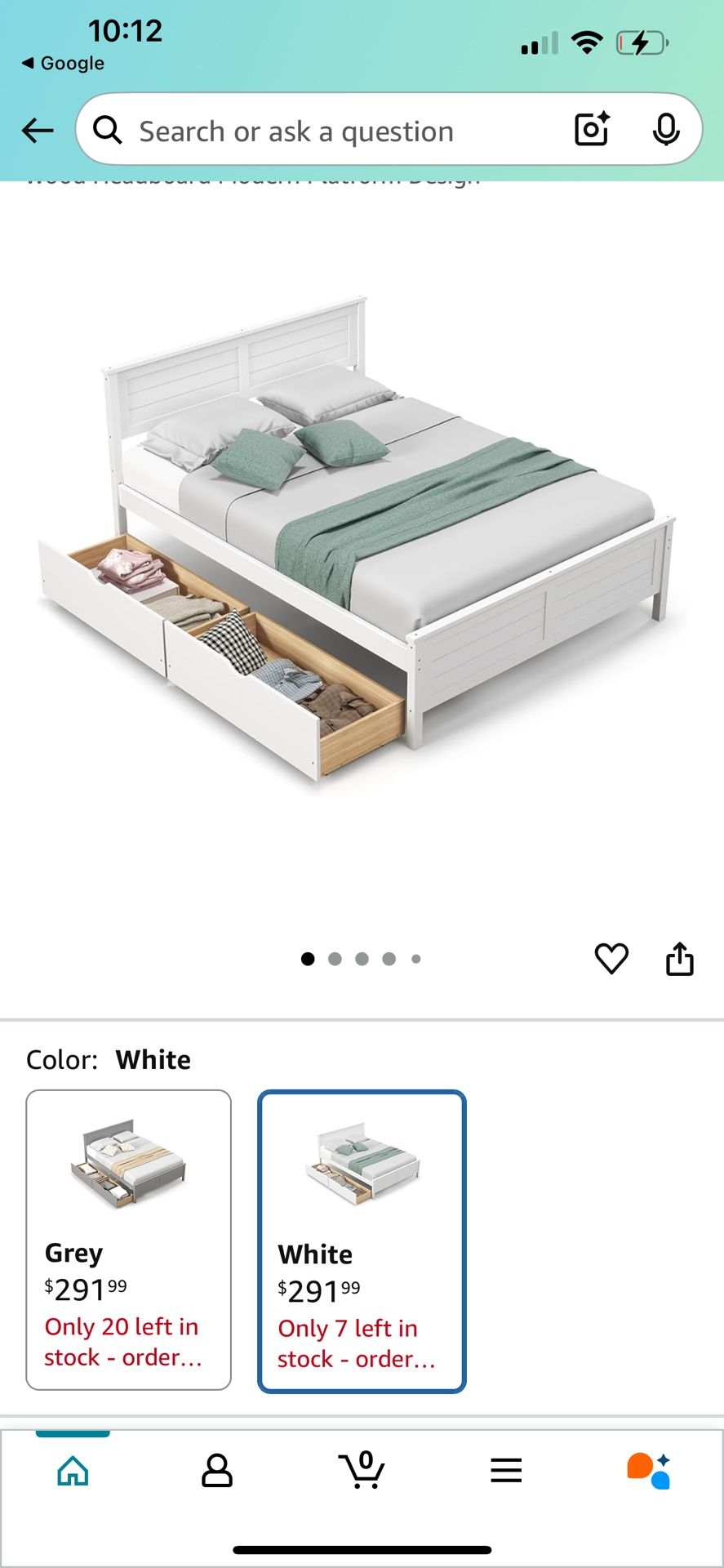Screen dimensions: 724x1568
Task: Start voice search with the microphone
Action: click(x=666, y=129)
